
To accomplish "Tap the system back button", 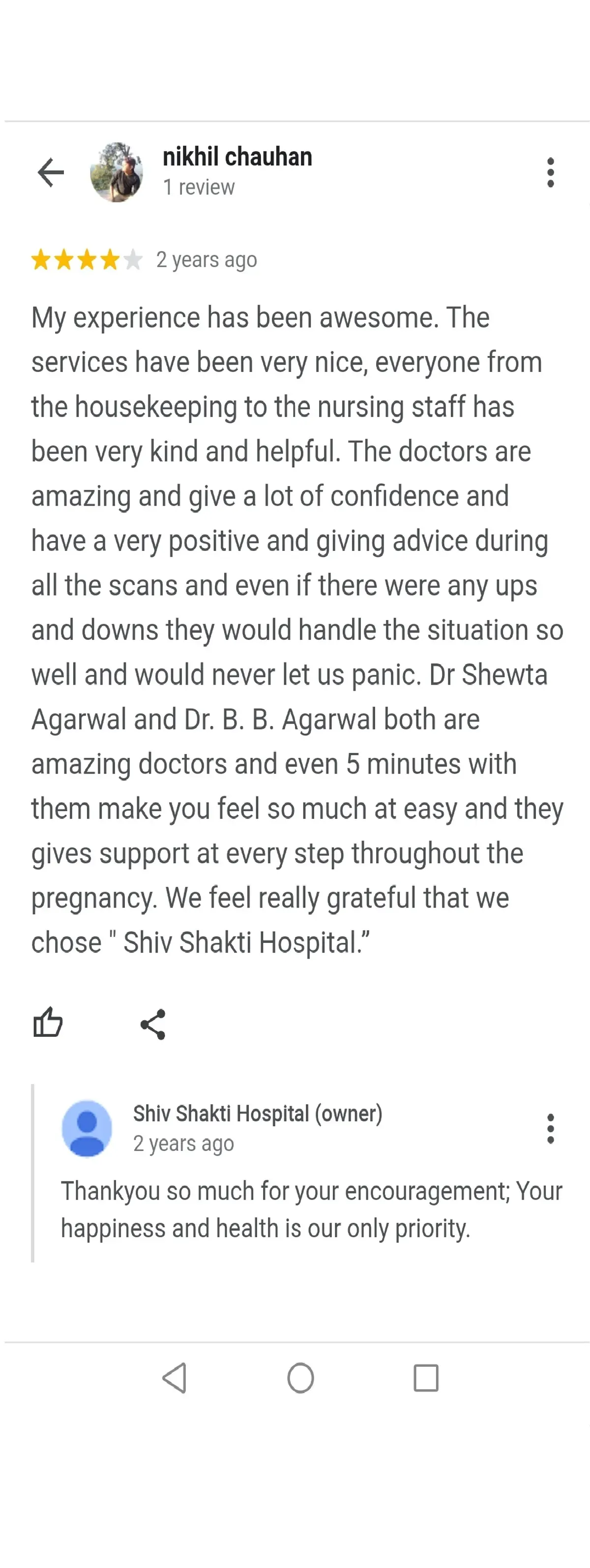I will (175, 1378).
